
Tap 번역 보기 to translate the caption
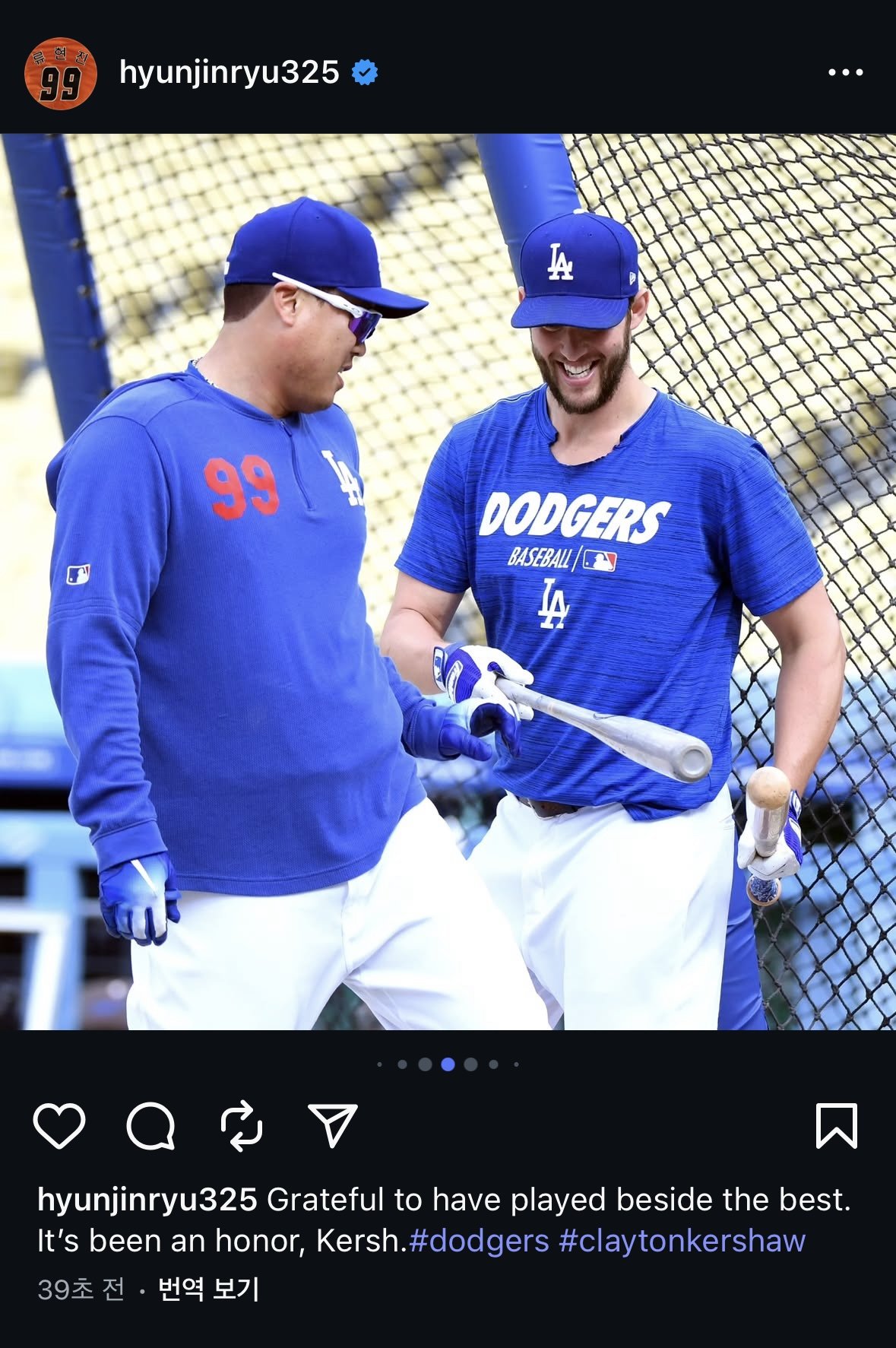pos(208,1289)
